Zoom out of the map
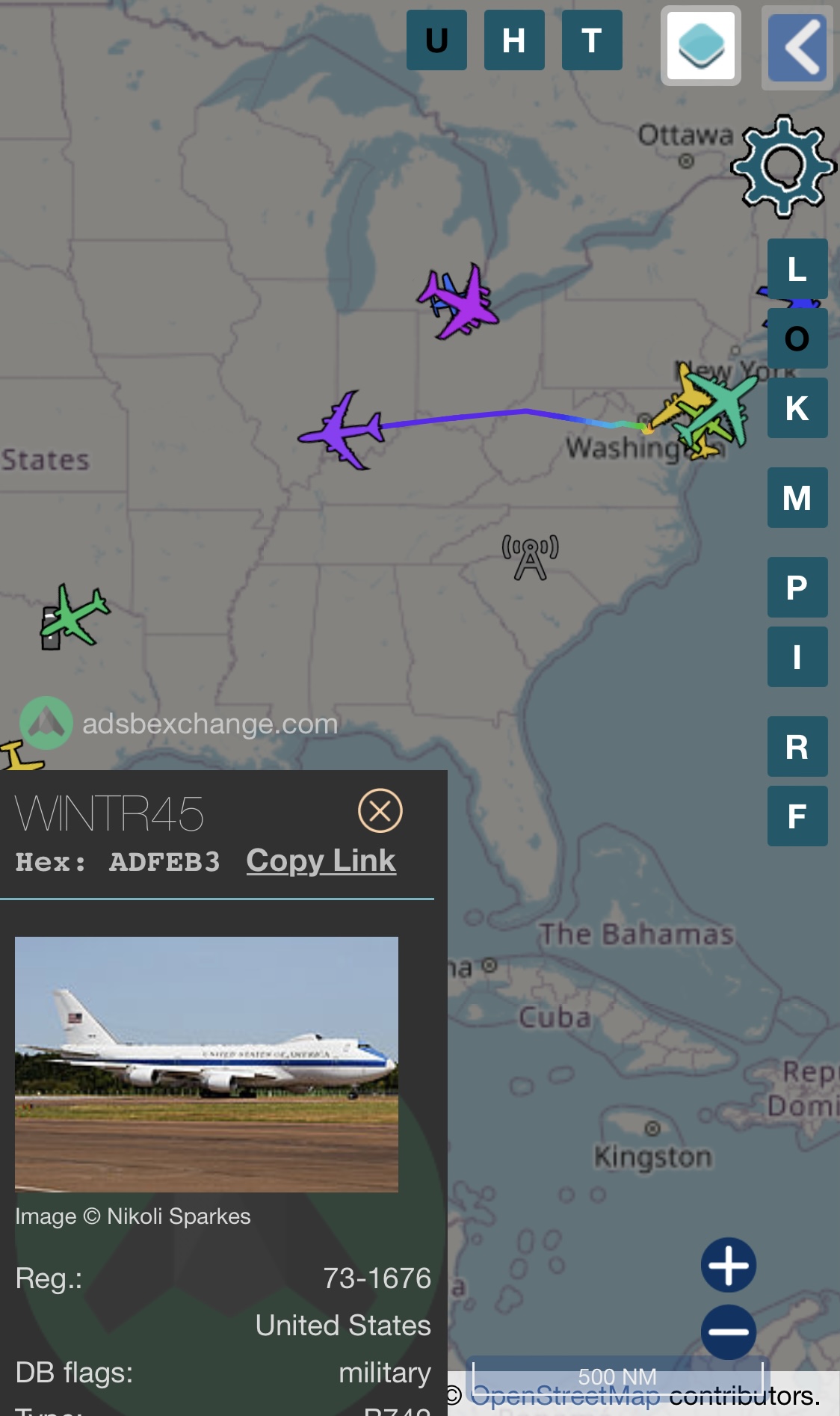 pyautogui.click(x=729, y=1332)
